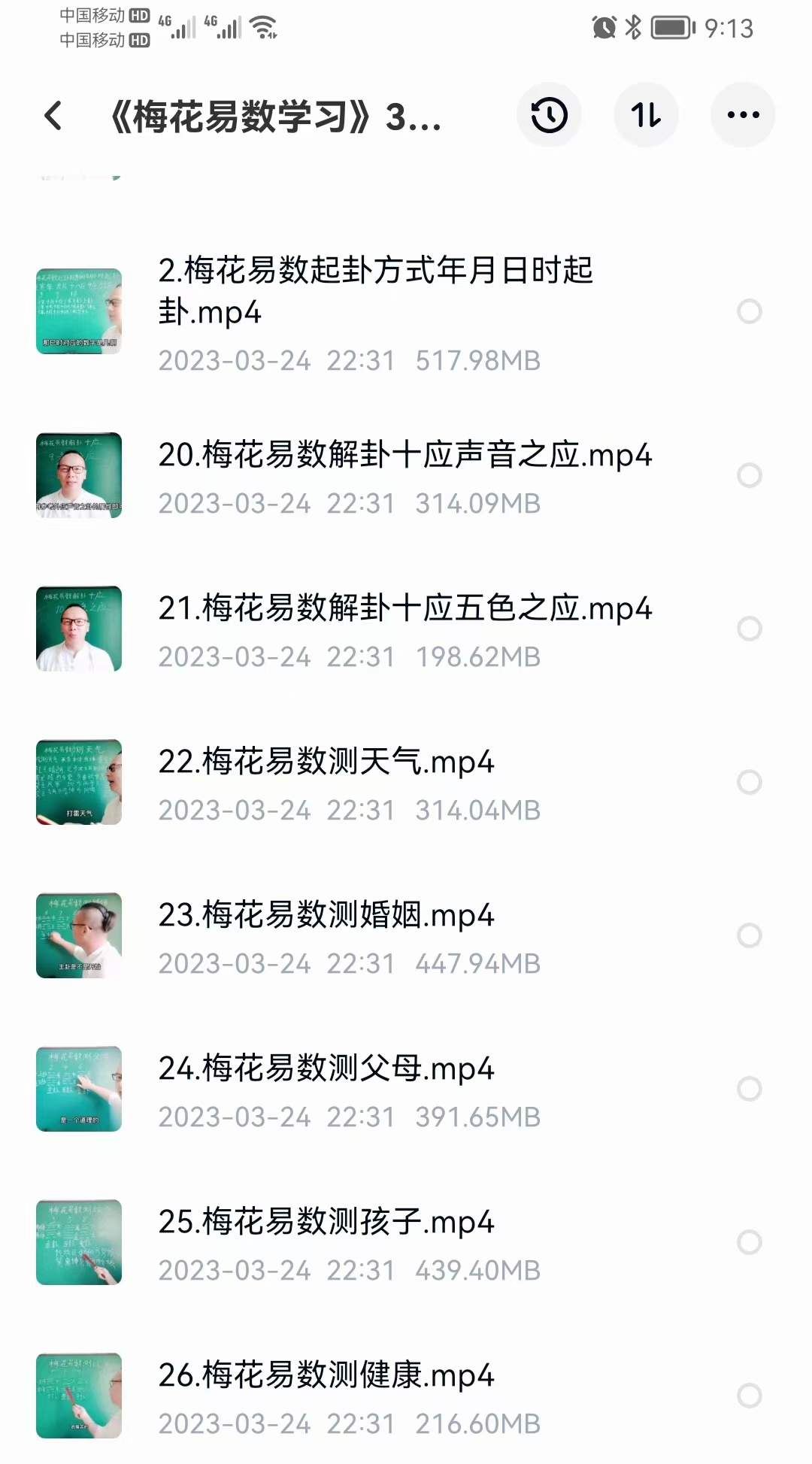Viewport: 812px width, 1464px height.
Task: Open the more options icon
Action: (x=743, y=114)
